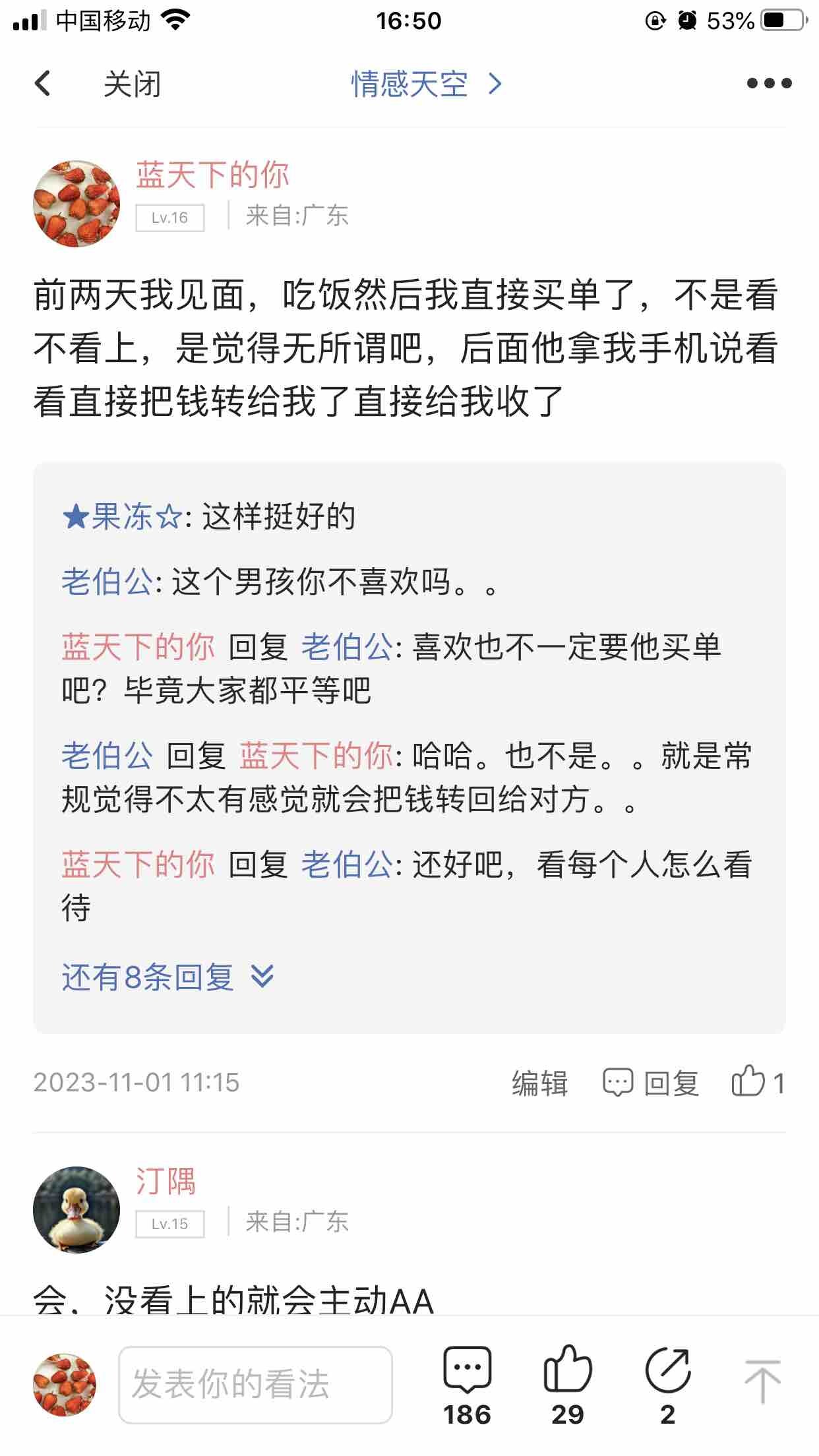
Task: Open 汀隅's duck profile avatar
Action: 76,1209
